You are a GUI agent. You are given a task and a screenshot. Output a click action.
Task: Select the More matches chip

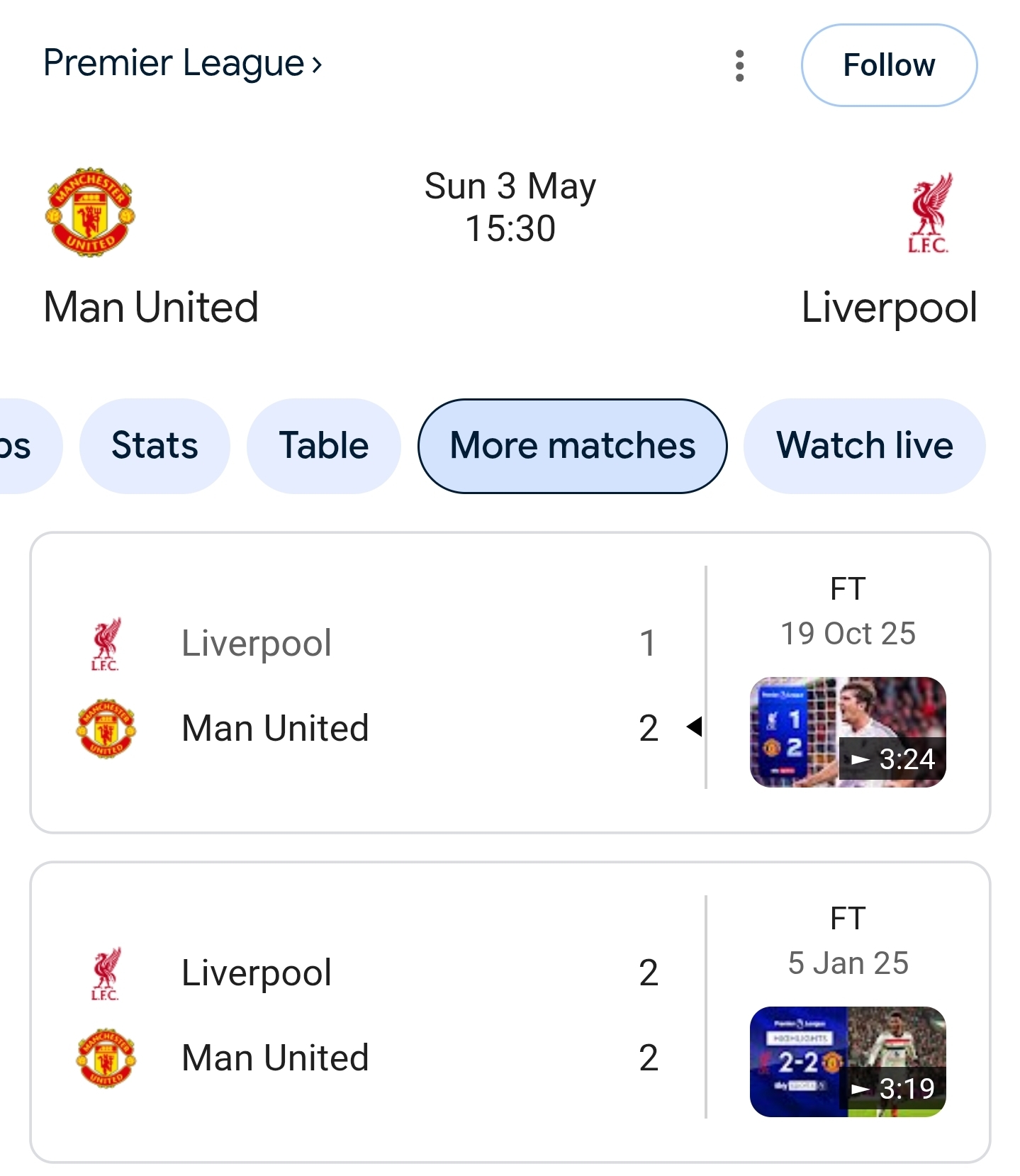[573, 446]
